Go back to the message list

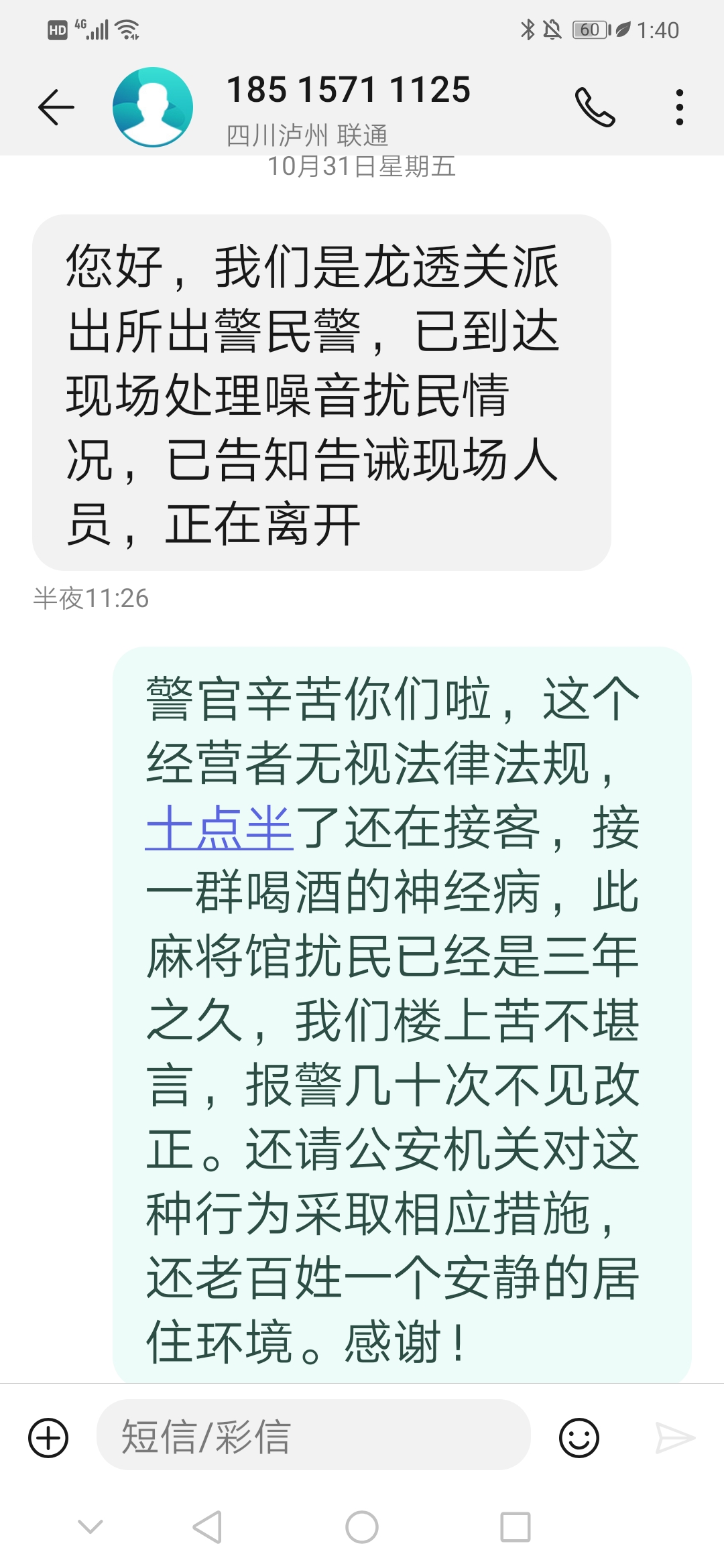[x=56, y=107]
